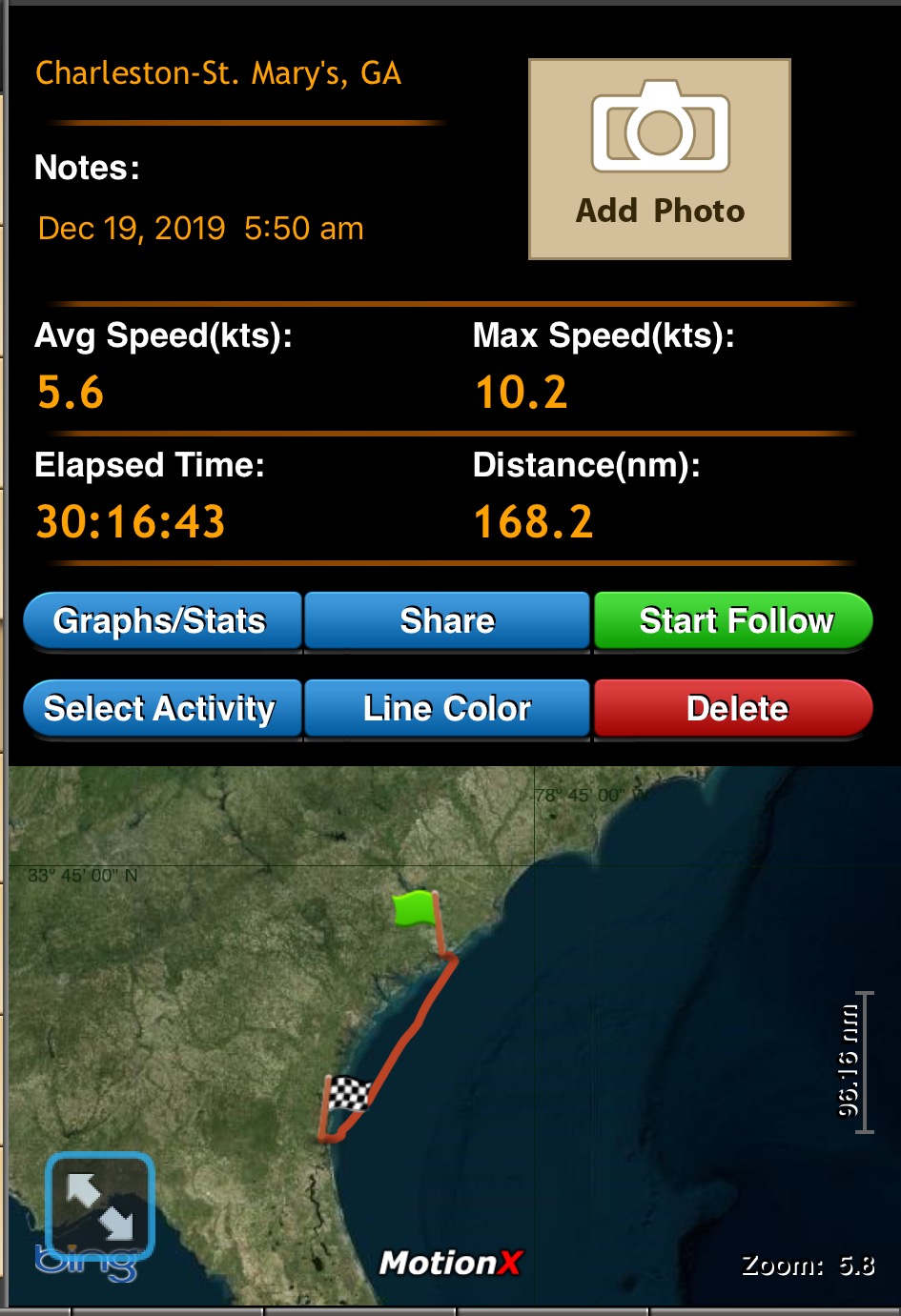Open Graphs/Stats for this track
The image size is (901, 1316).
point(161,621)
